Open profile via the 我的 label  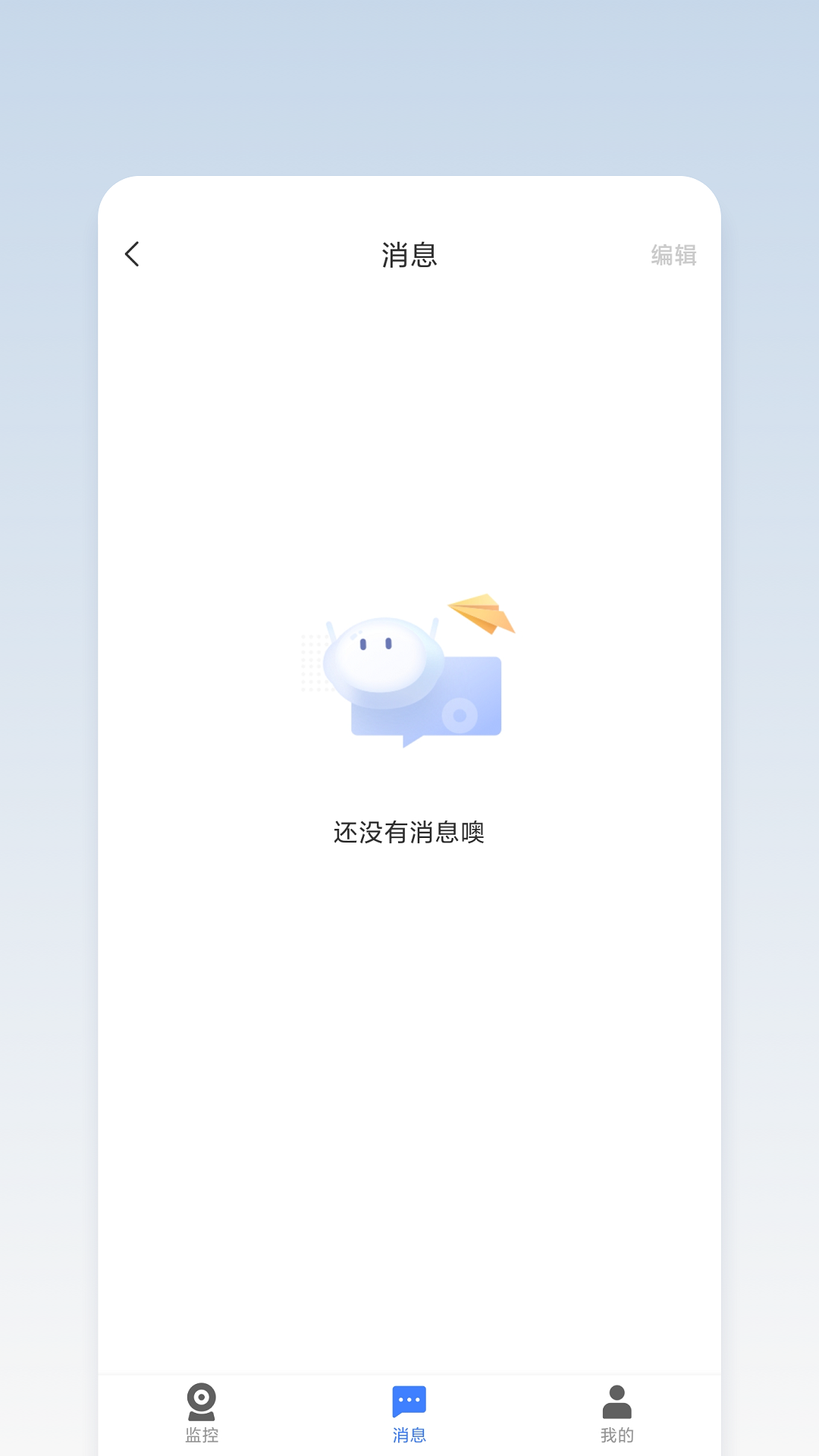(x=617, y=1433)
